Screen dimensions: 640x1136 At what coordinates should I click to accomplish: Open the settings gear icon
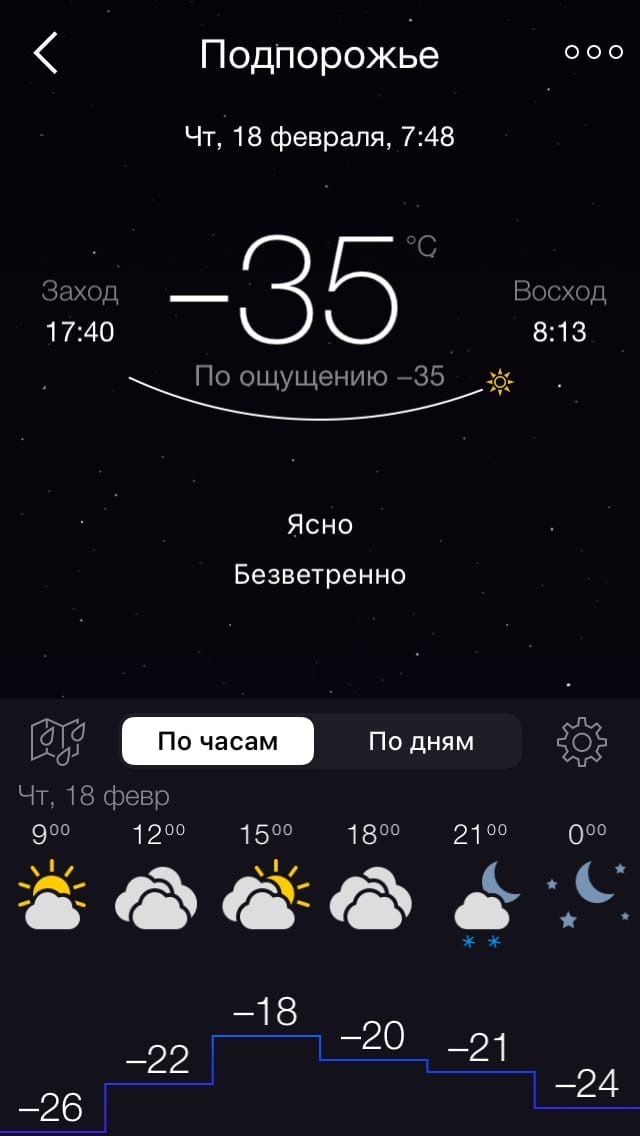coord(581,741)
